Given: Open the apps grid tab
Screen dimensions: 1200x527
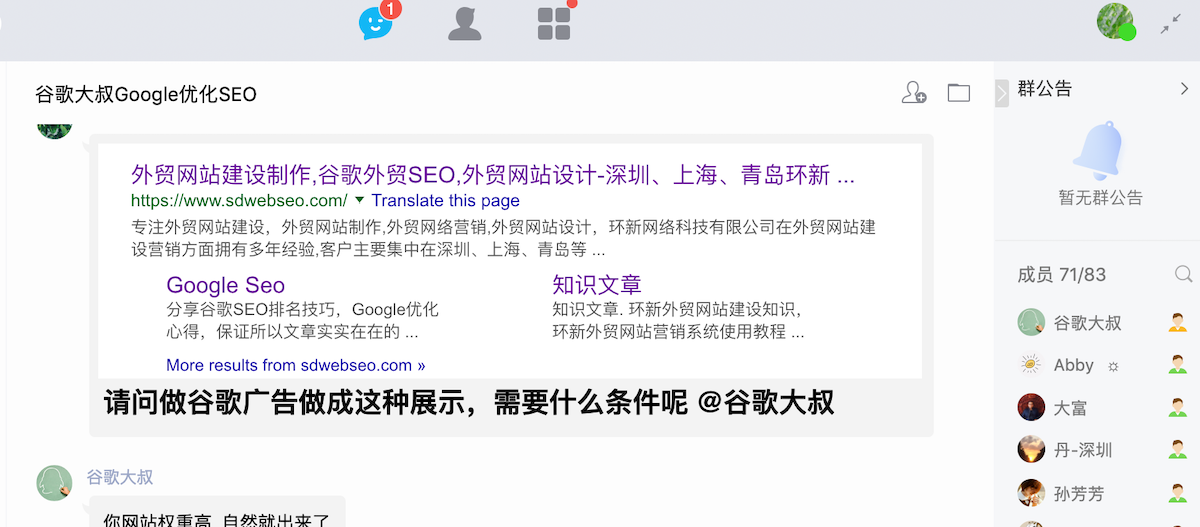Looking at the screenshot, I should [x=553, y=23].
